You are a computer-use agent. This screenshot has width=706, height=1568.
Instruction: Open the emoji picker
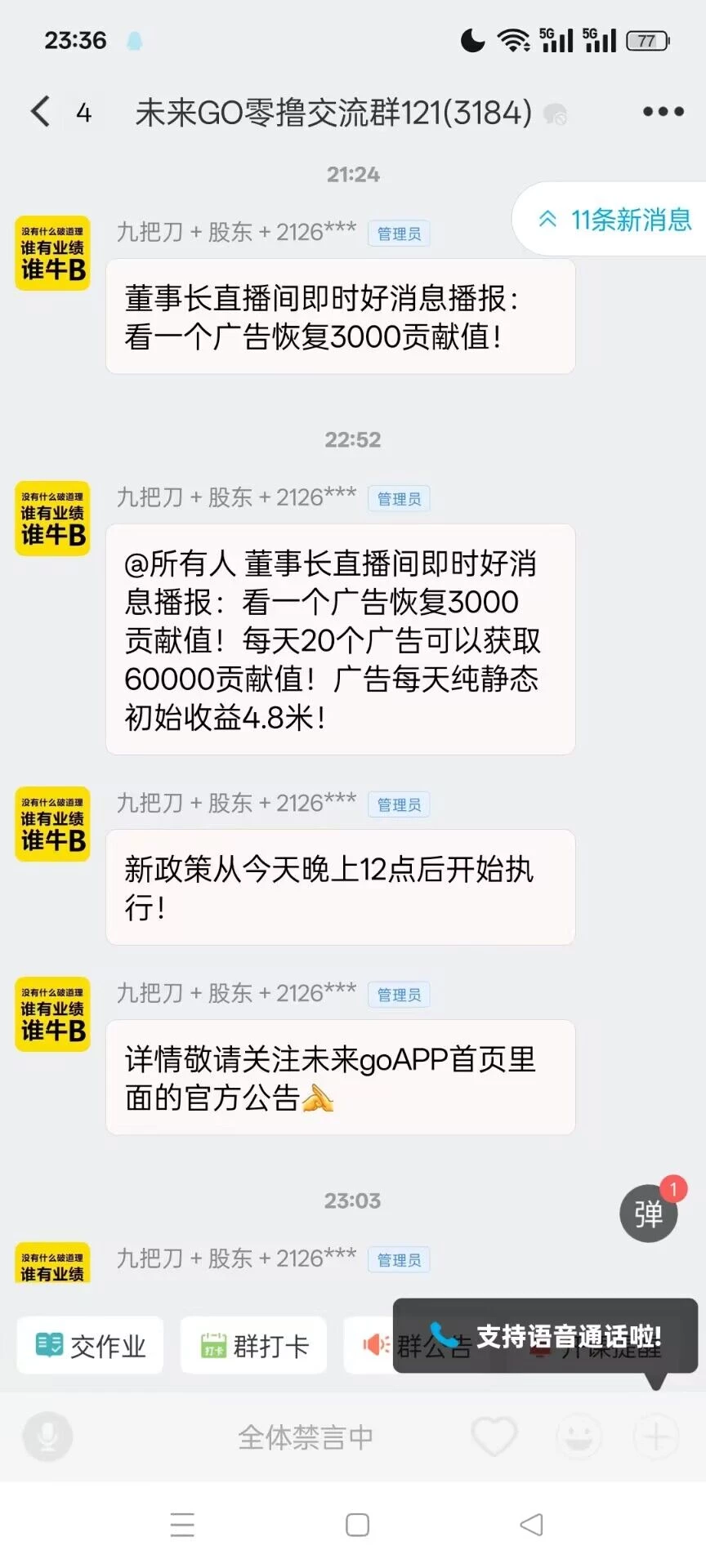click(x=579, y=1437)
